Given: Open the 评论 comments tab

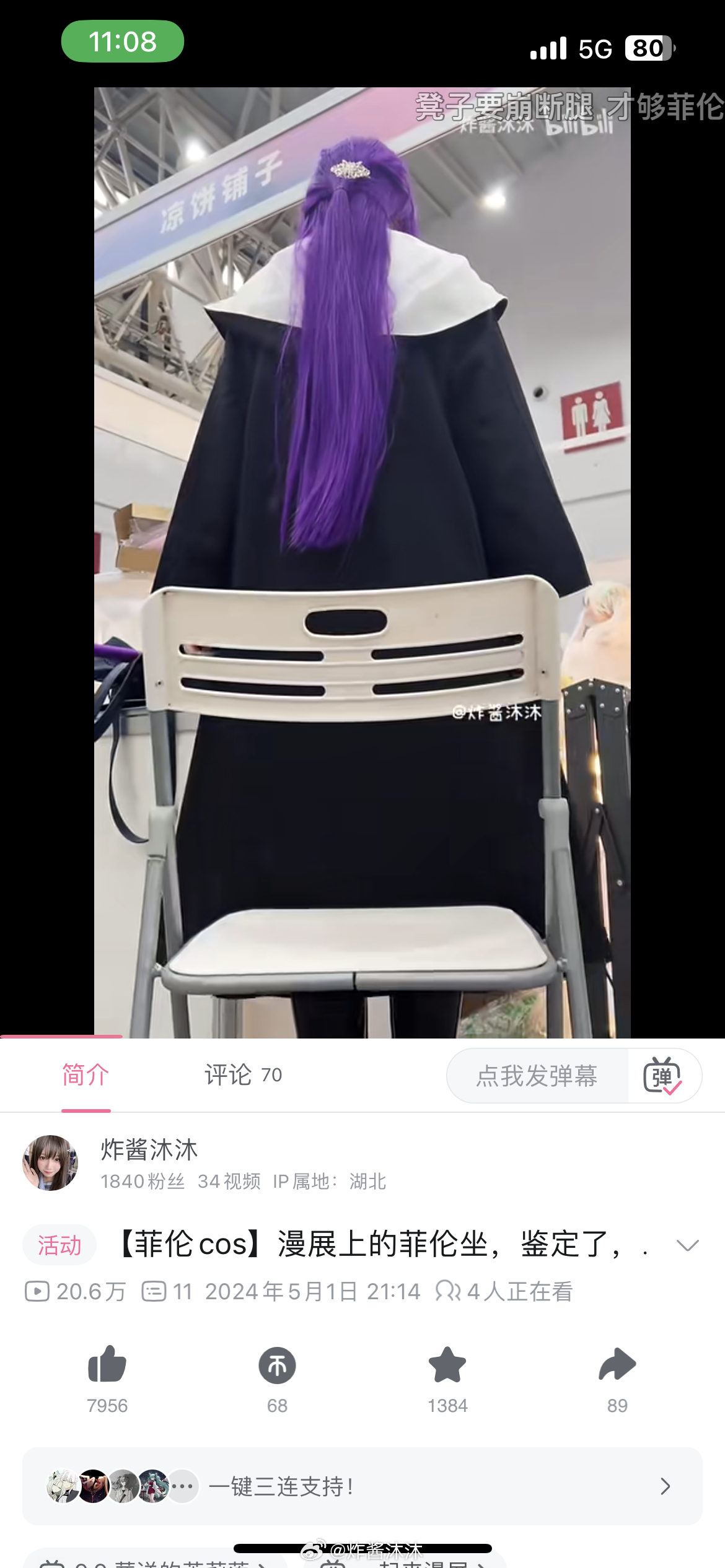Looking at the screenshot, I should tap(243, 1075).
